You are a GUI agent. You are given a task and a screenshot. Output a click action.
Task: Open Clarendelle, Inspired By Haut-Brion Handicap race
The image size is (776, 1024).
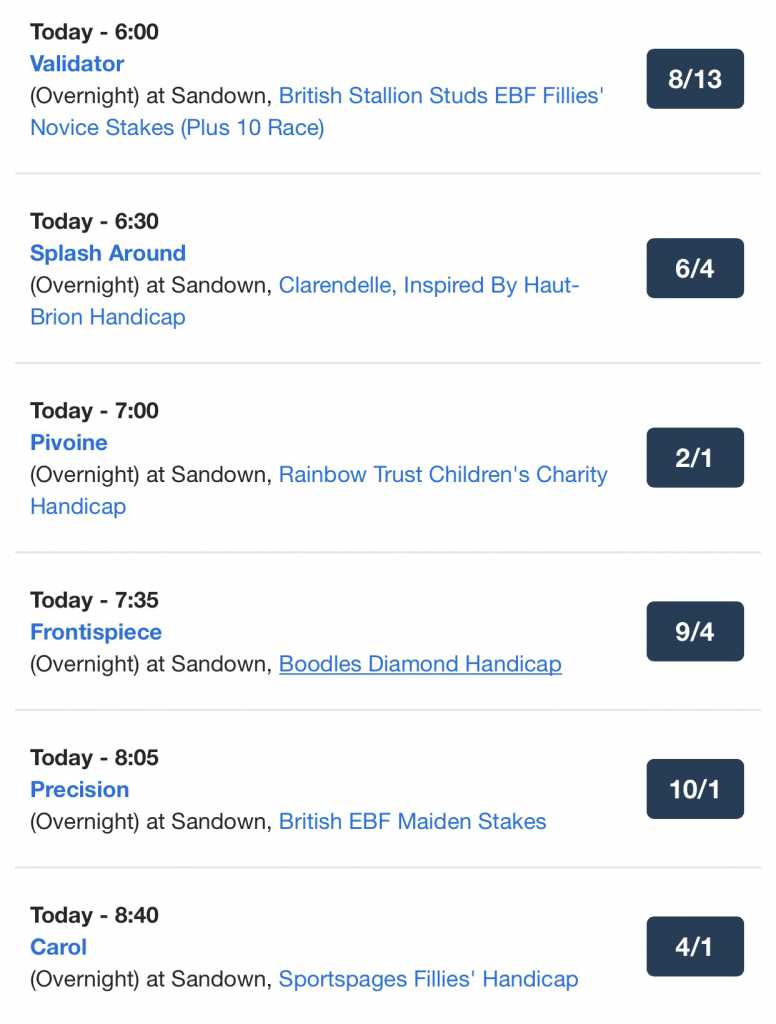click(428, 285)
